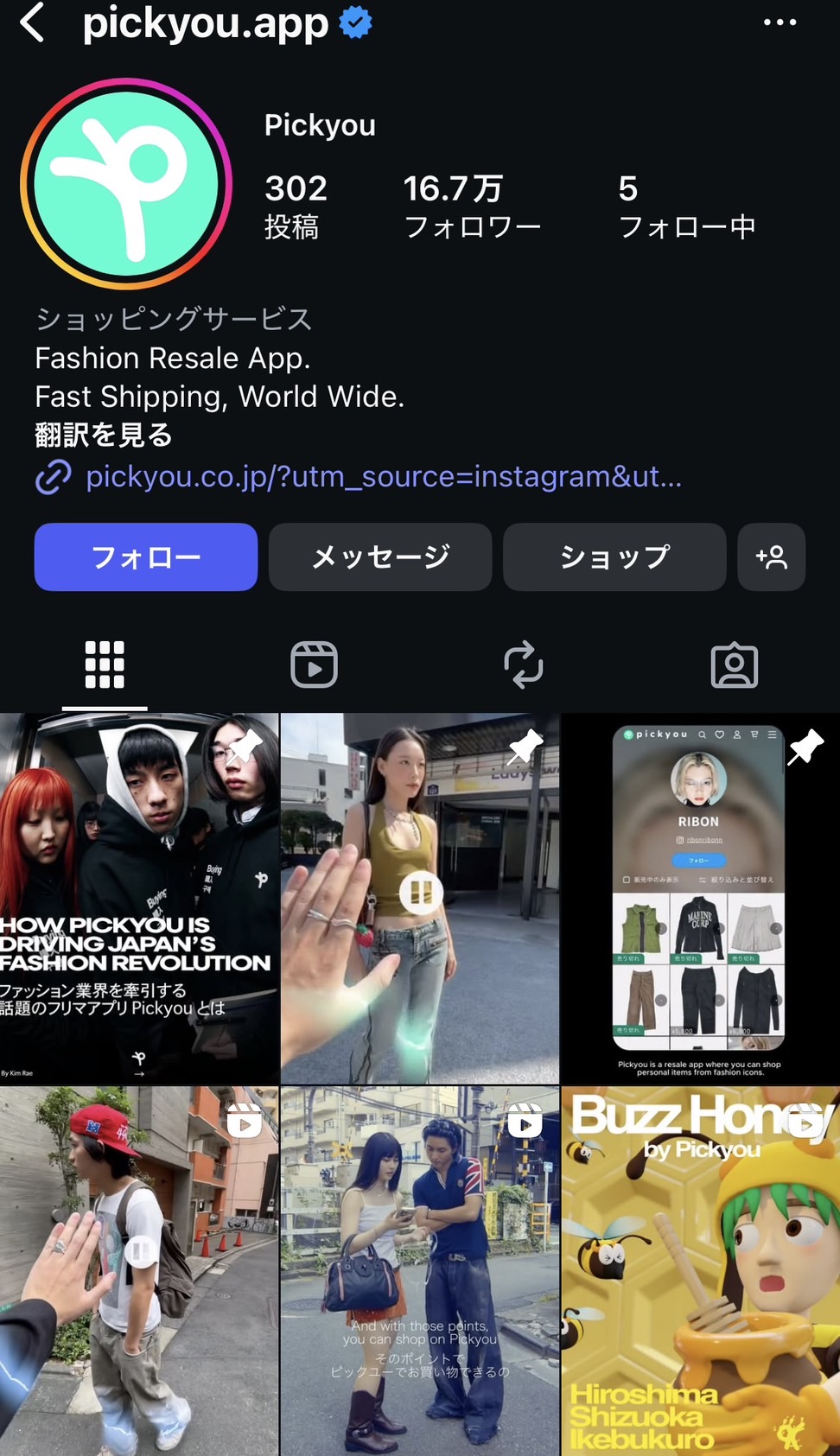Open the Buzz Honey by Pickyou reel
This screenshot has width=840, height=1456.
click(x=700, y=1270)
